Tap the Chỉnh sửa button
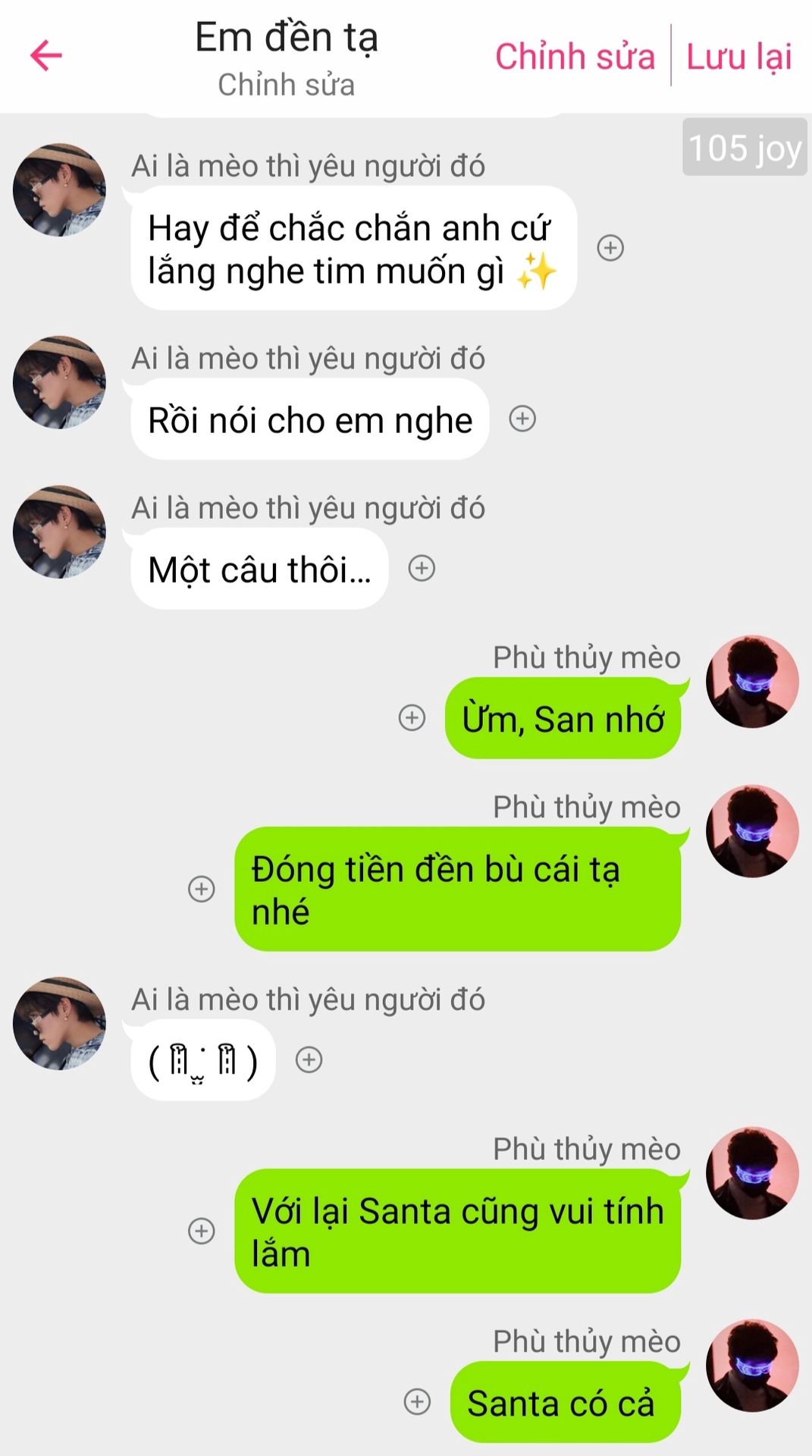Image resolution: width=812 pixels, height=1456 pixels. coord(575,57)
